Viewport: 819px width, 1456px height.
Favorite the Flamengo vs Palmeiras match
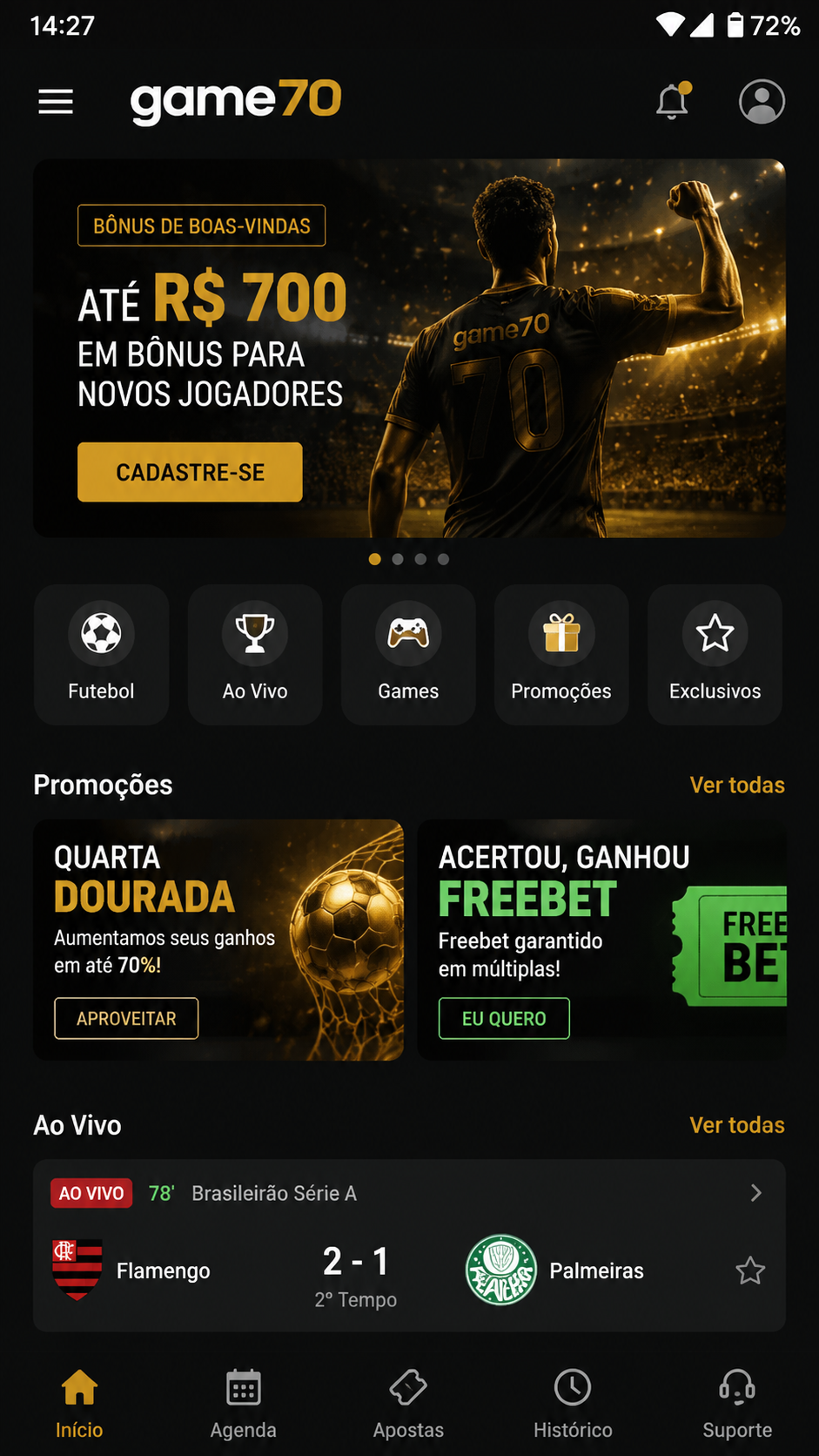tap(750, 1271)
